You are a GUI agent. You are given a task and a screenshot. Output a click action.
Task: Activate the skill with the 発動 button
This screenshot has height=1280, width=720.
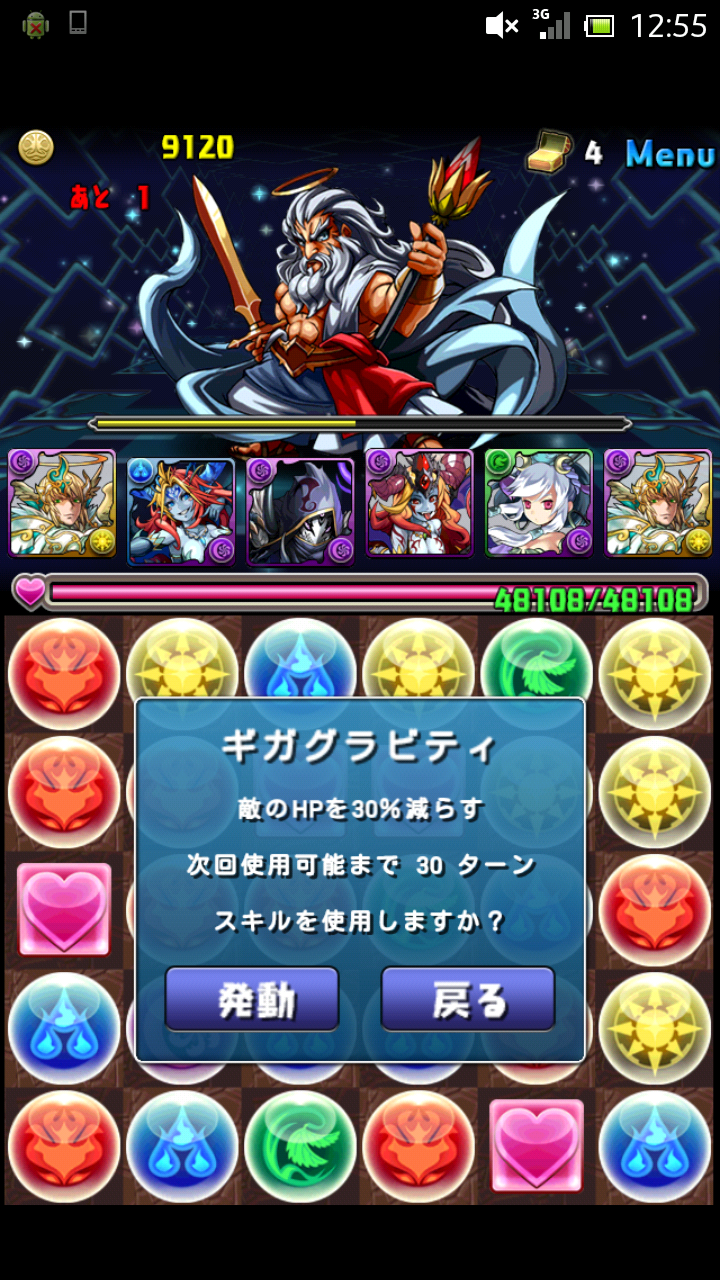click(252, 999)
